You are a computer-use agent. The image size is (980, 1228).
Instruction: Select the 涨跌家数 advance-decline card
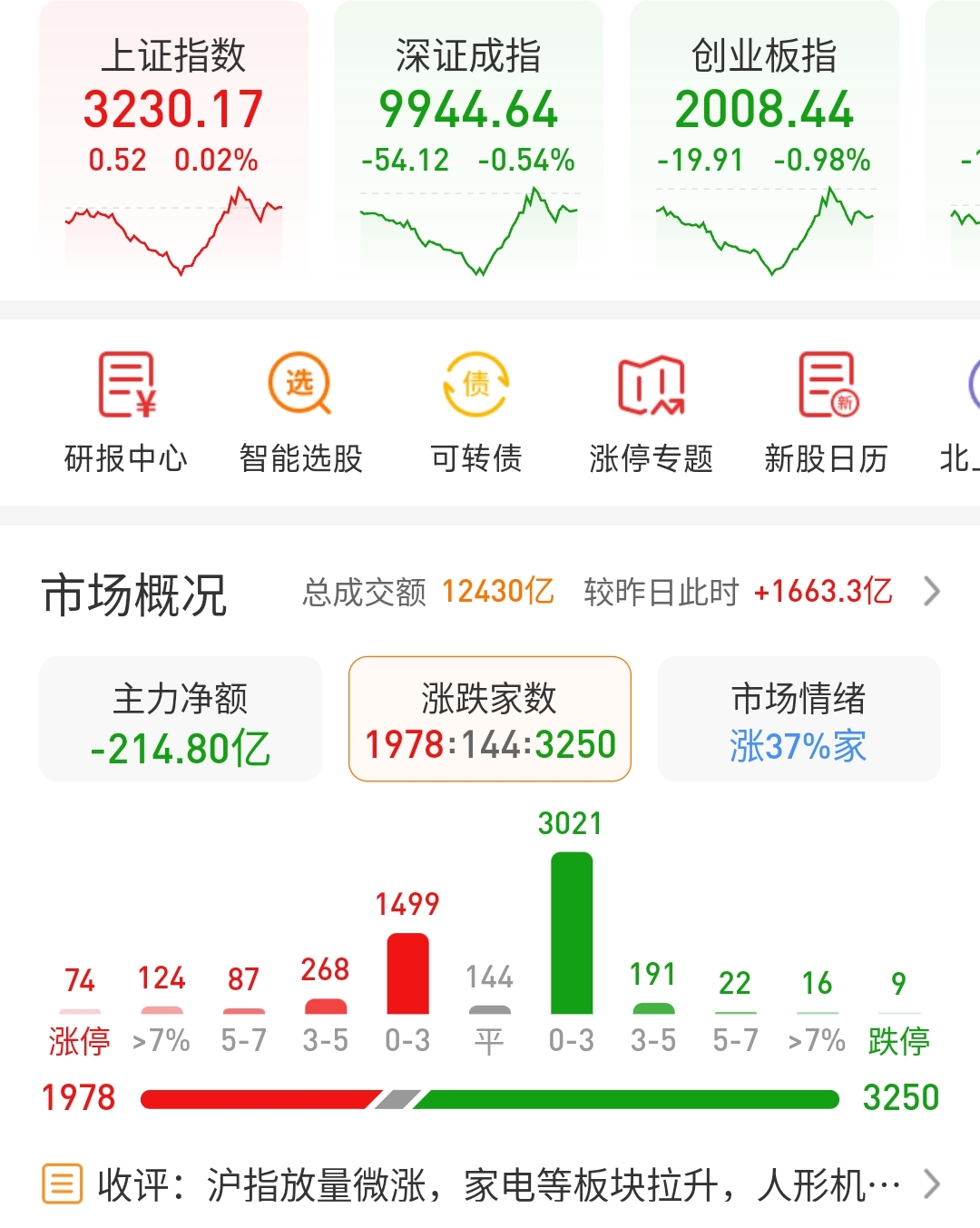[x=489, y=719]
